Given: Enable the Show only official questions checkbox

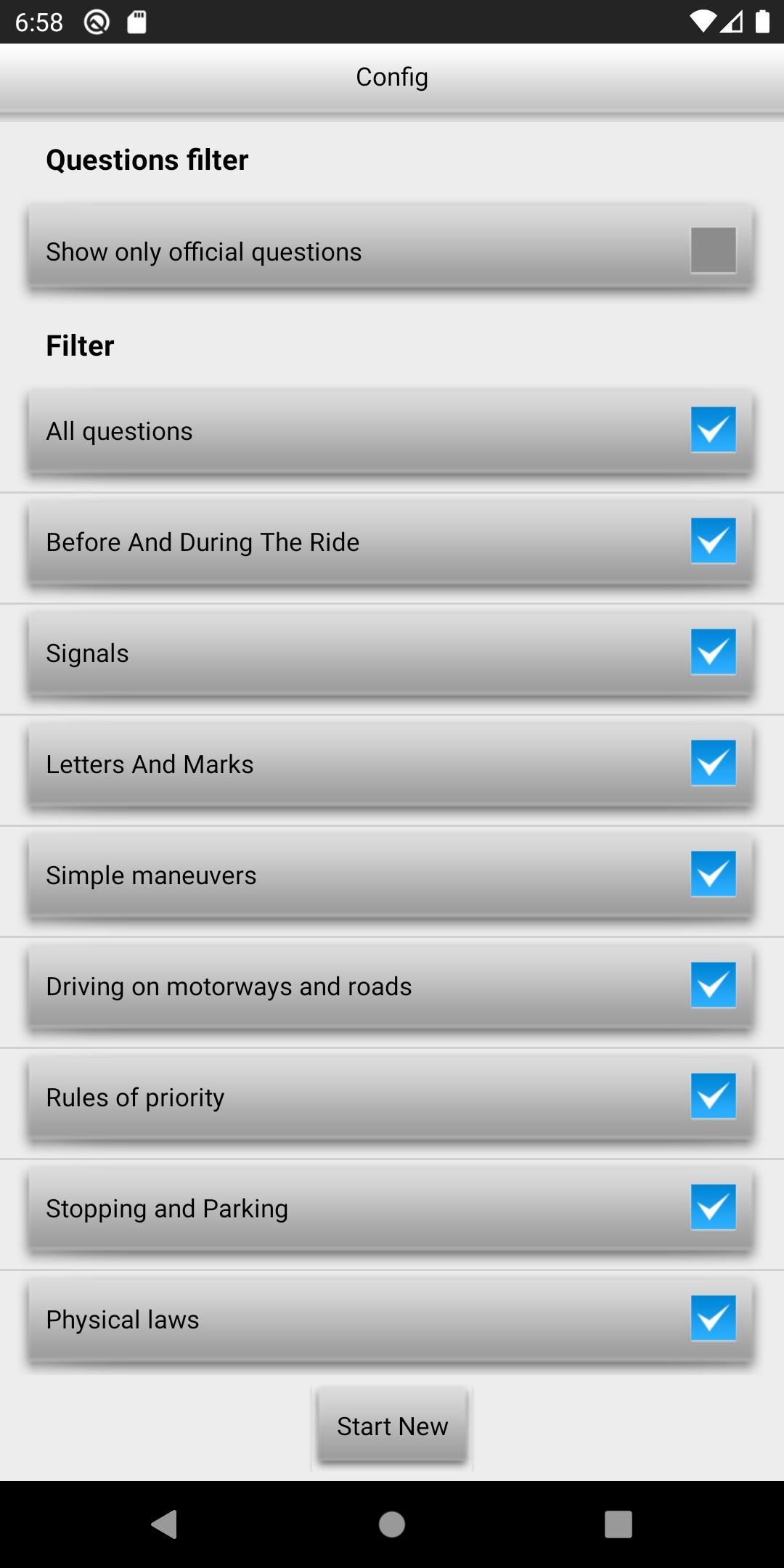Looking at the screenshot, I should pos(712,251).
